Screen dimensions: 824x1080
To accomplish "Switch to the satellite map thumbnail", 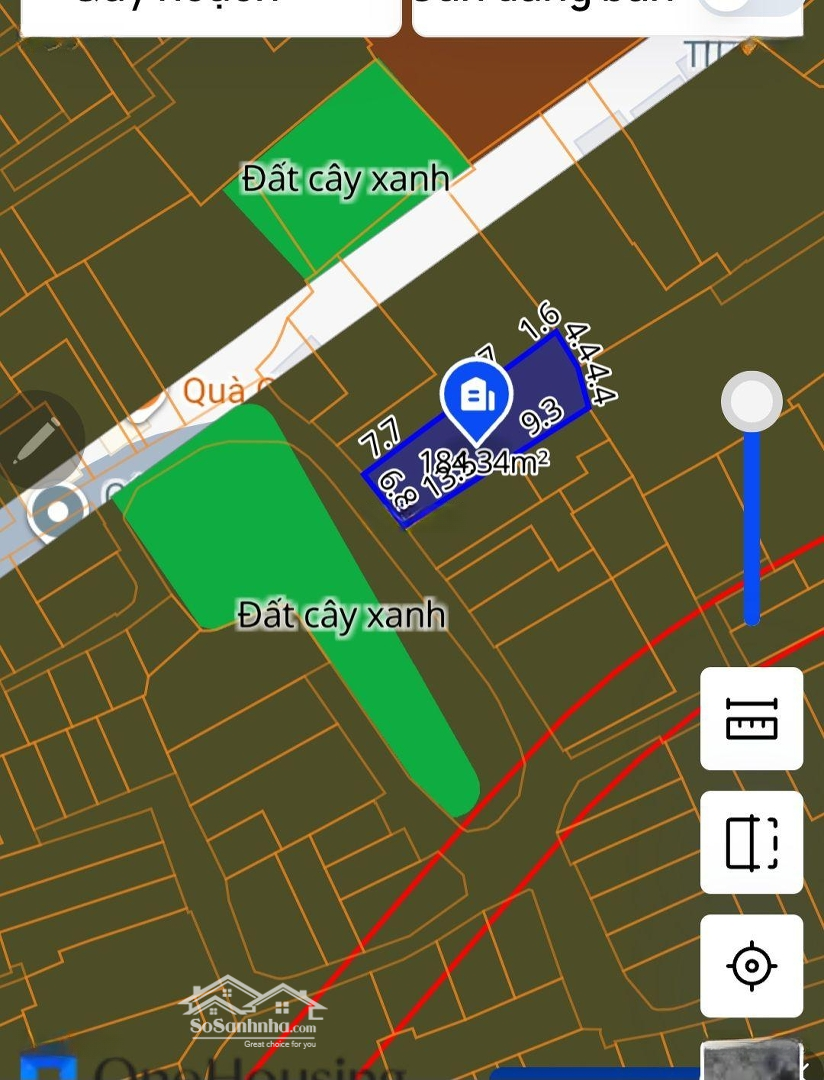I will coord(751,1061).
